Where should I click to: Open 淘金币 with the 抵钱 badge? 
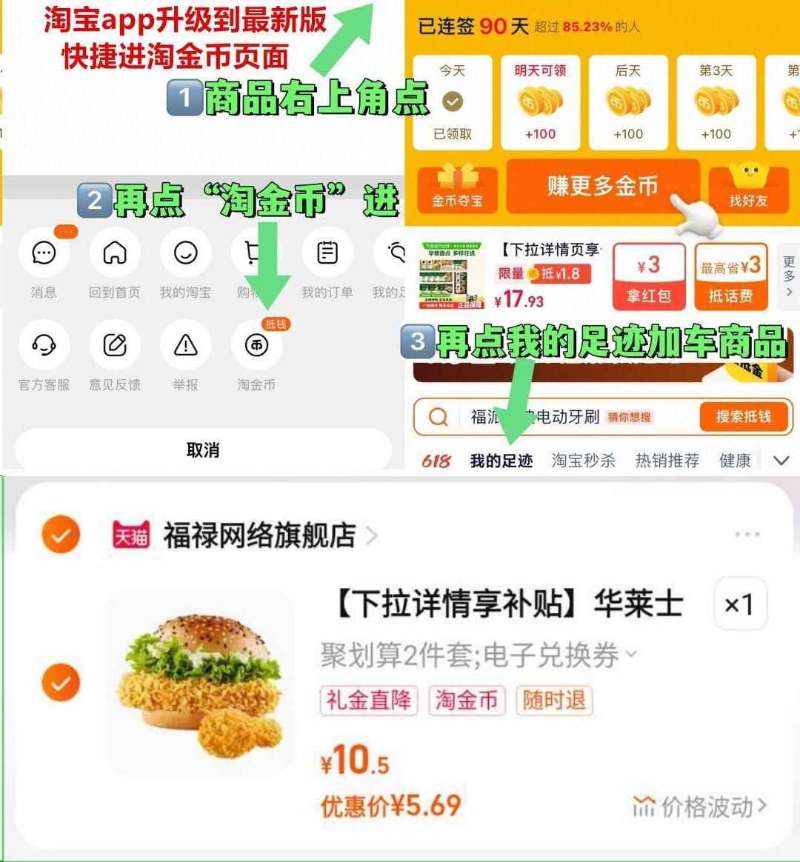pos(258,346)
